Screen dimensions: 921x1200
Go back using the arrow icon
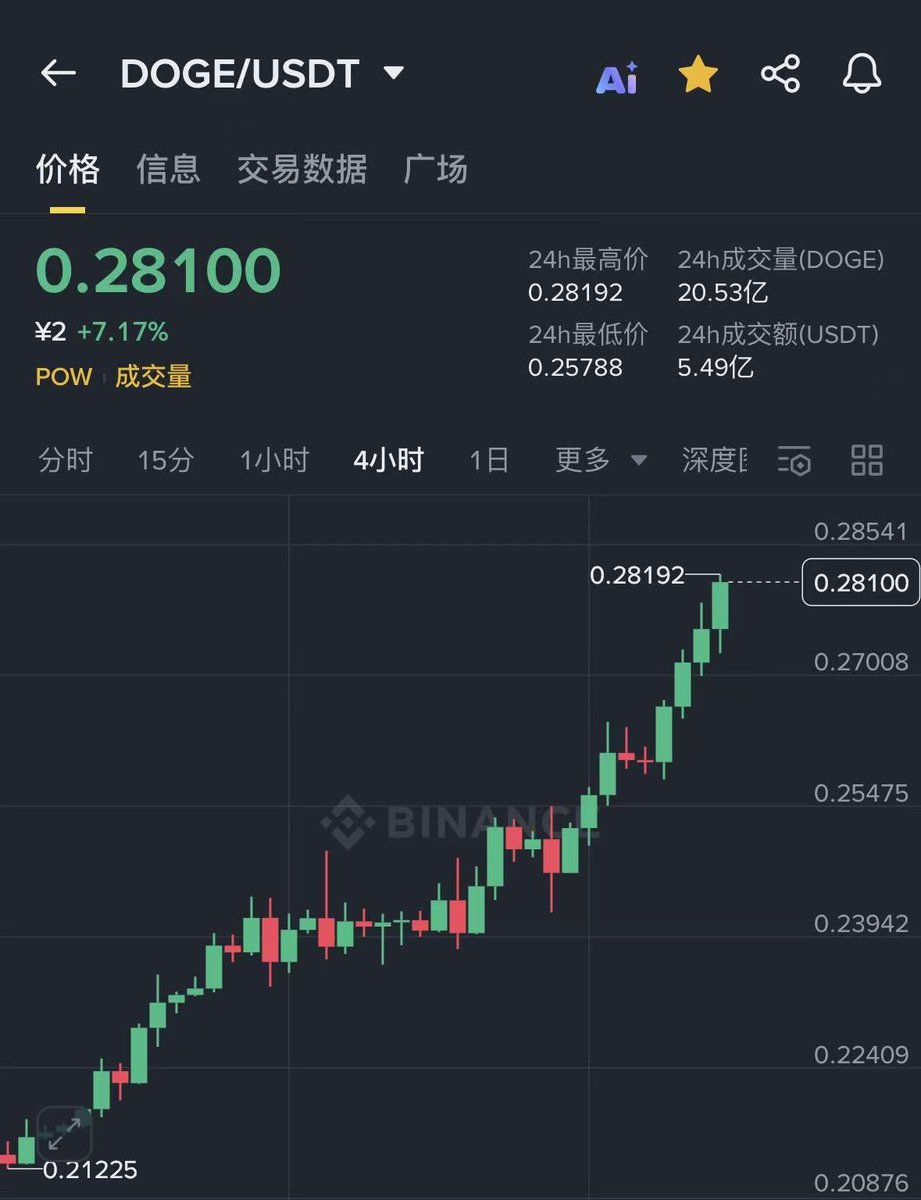(58, 73)
